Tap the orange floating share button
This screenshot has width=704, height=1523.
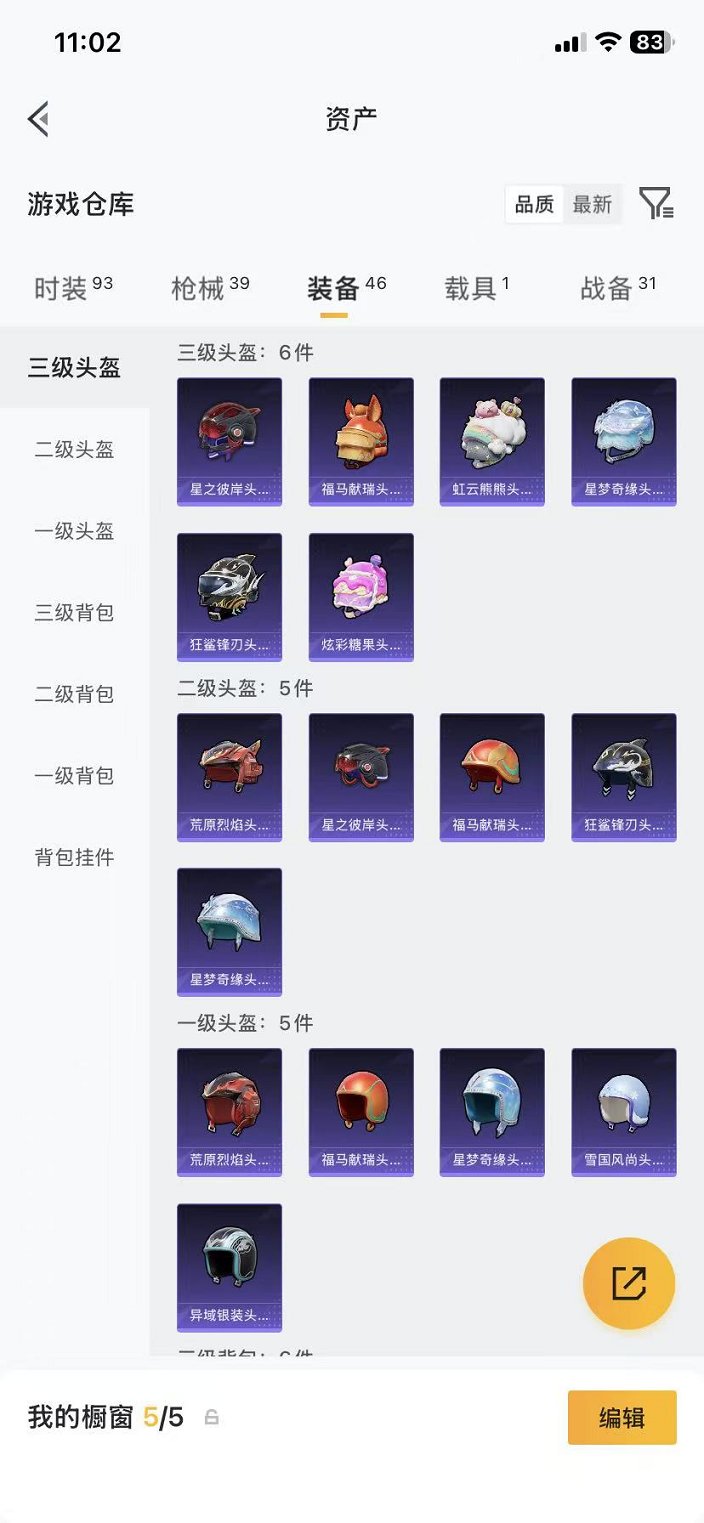628,1283
